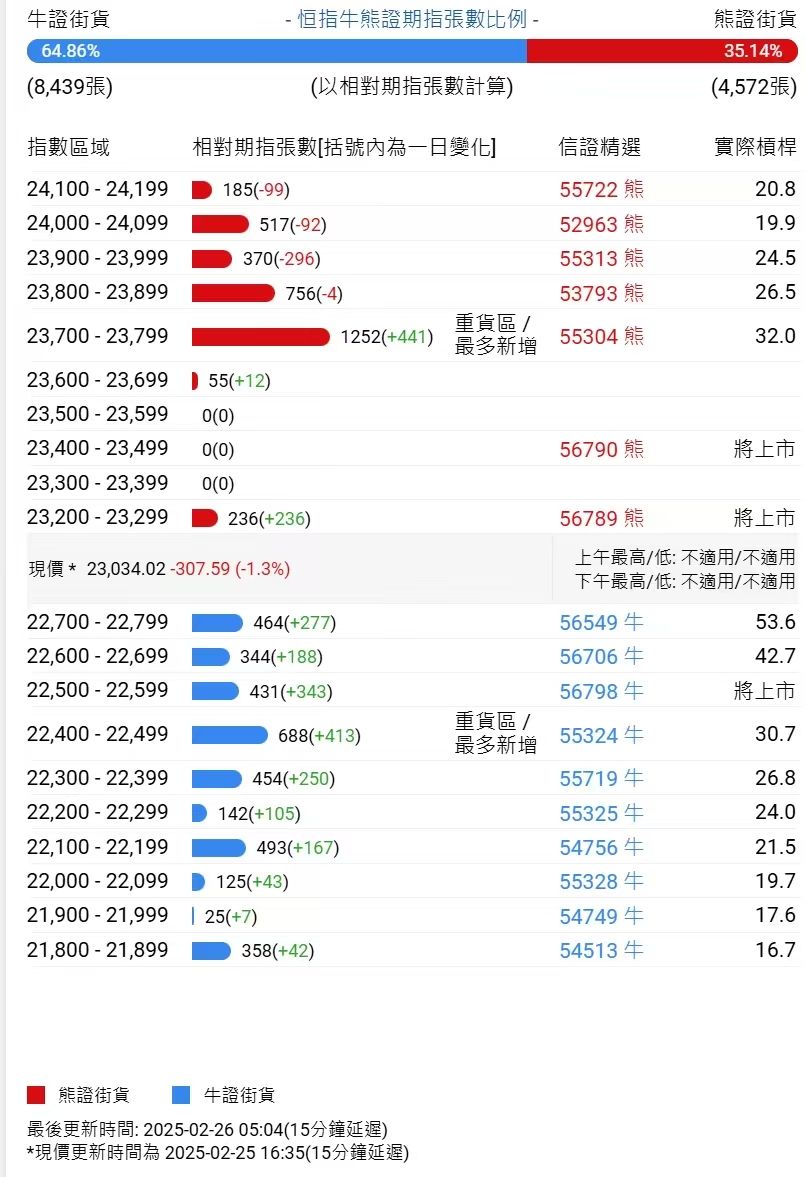806x1177 pixels.
Task: Select the 53793 熊 code
Action: [x=601, y=293]
